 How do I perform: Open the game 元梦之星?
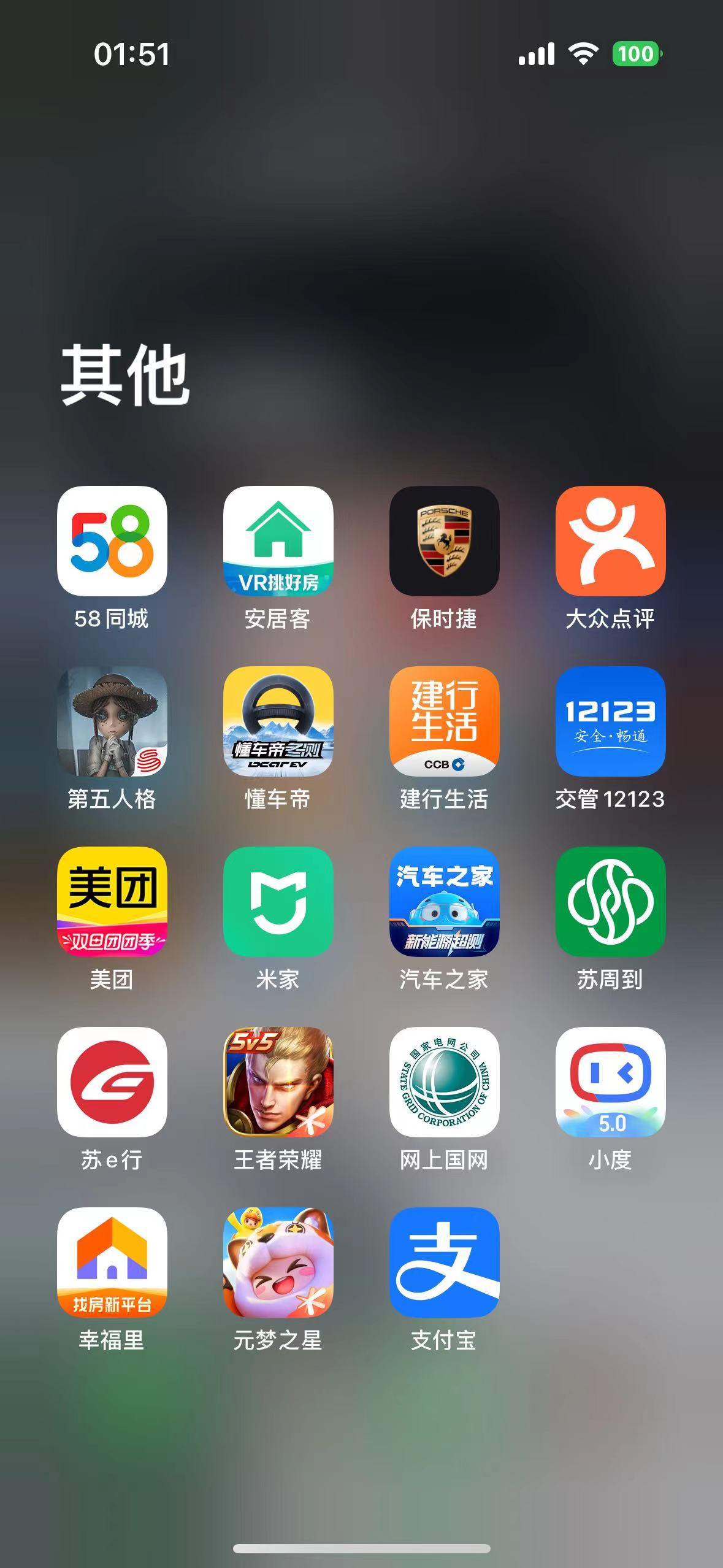click(x=278, y=1262)
